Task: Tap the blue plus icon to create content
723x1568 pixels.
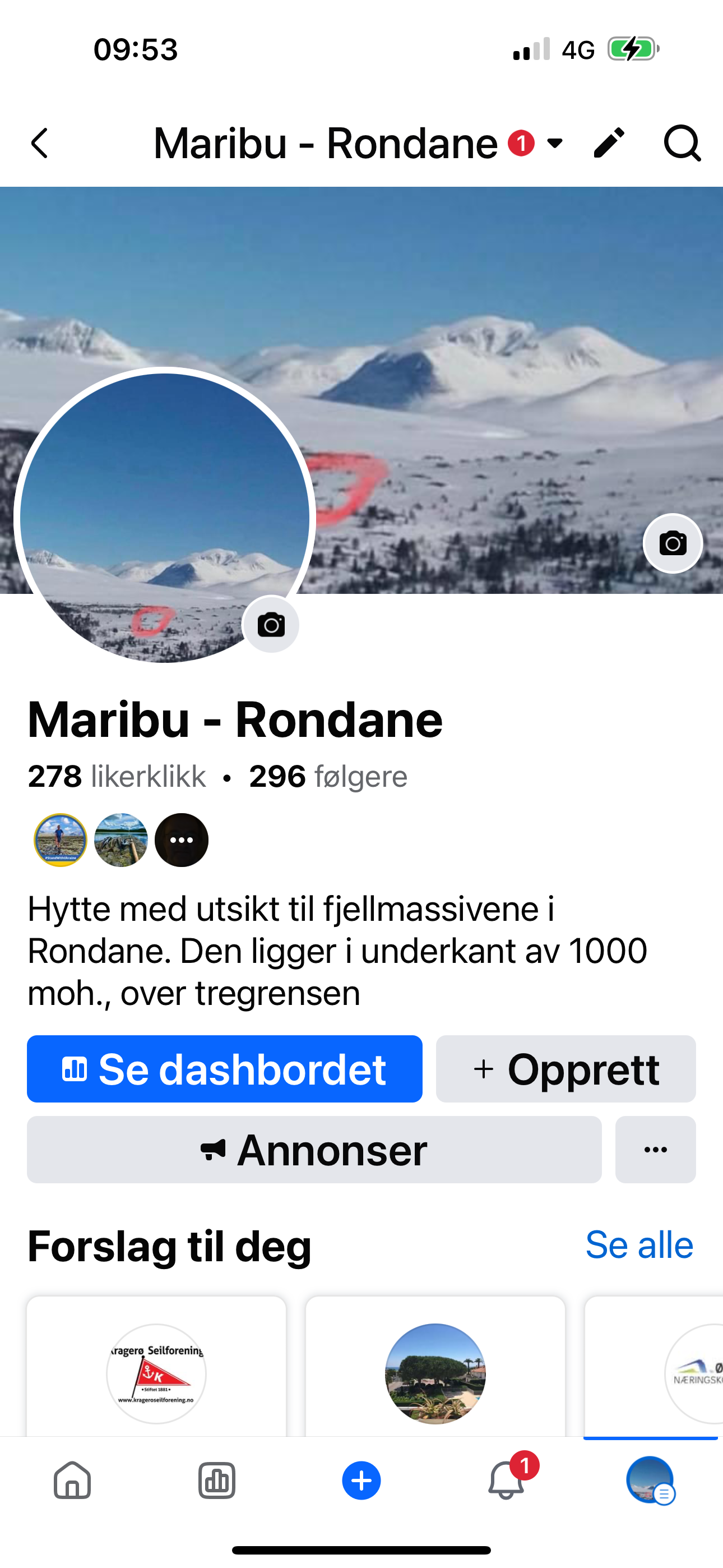Action: coord(361,1482)
